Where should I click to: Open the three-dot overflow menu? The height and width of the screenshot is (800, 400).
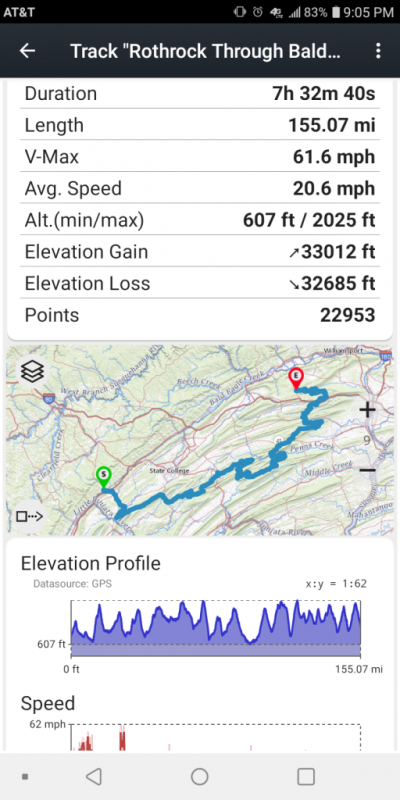point(378,51)
